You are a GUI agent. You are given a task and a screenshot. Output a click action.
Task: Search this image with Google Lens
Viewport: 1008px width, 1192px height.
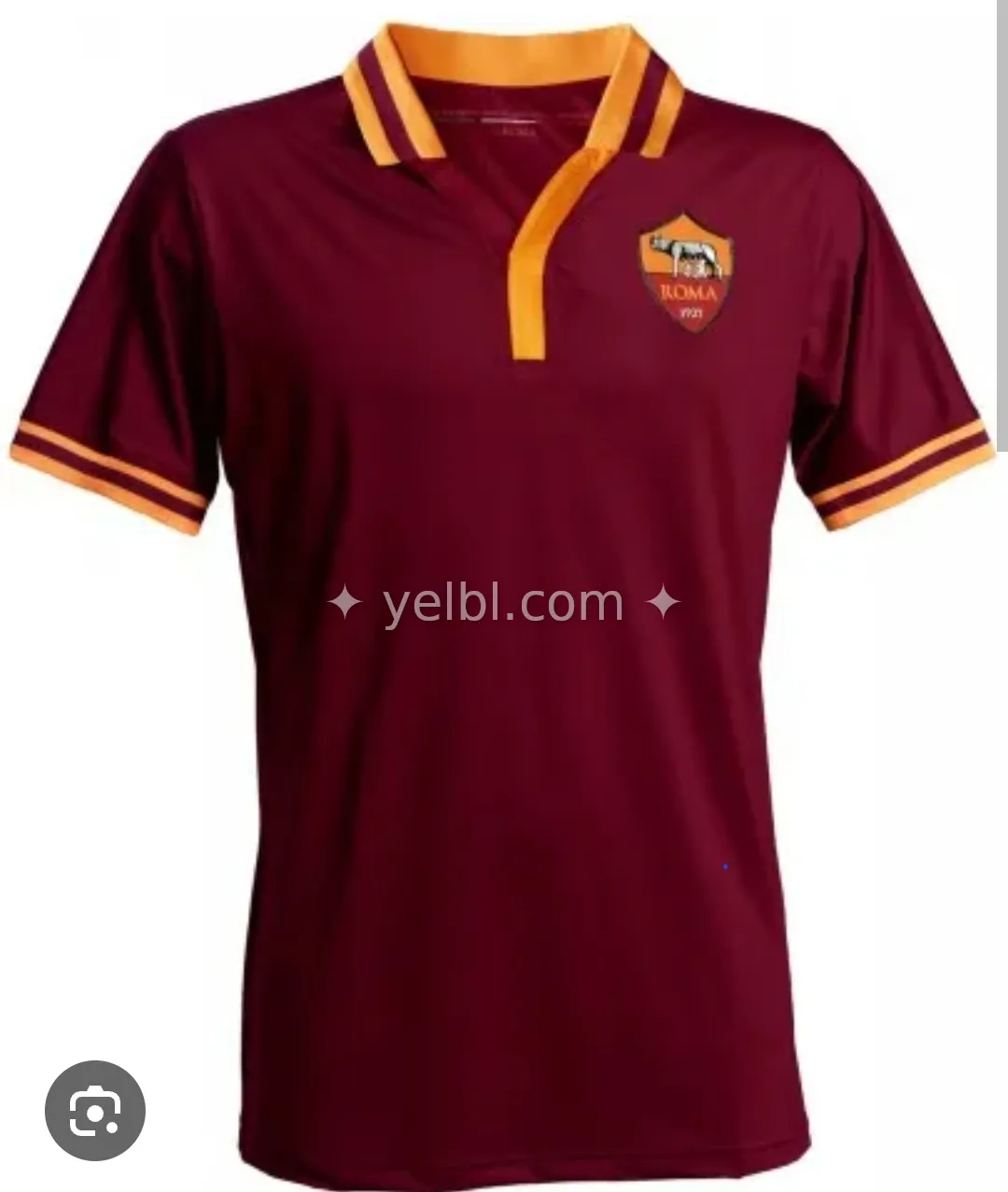(x=95, y=1110)
